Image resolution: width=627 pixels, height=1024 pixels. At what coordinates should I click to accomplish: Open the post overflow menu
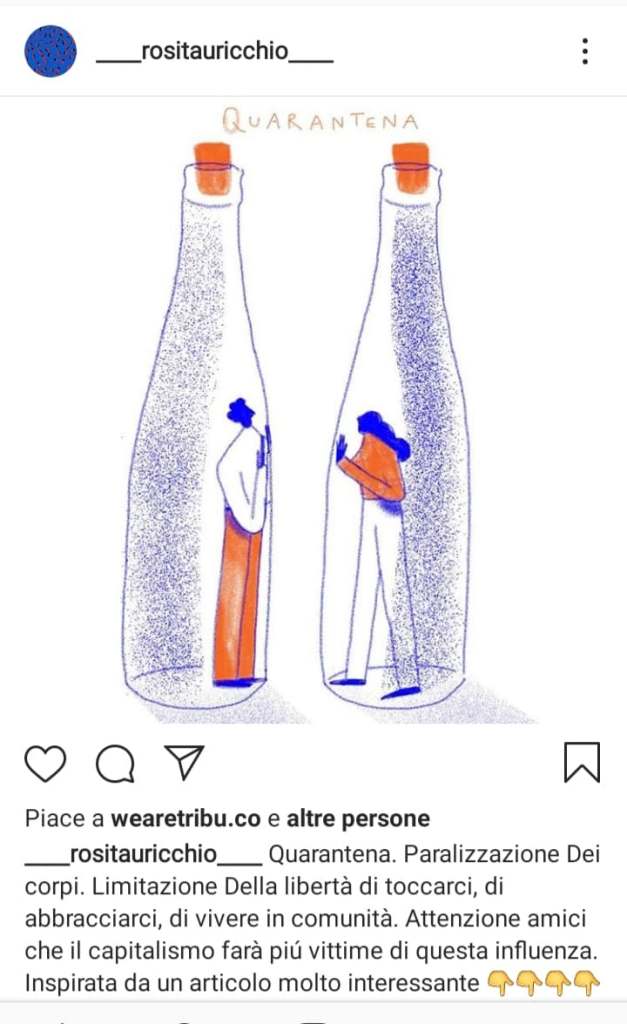pos(584,52)
